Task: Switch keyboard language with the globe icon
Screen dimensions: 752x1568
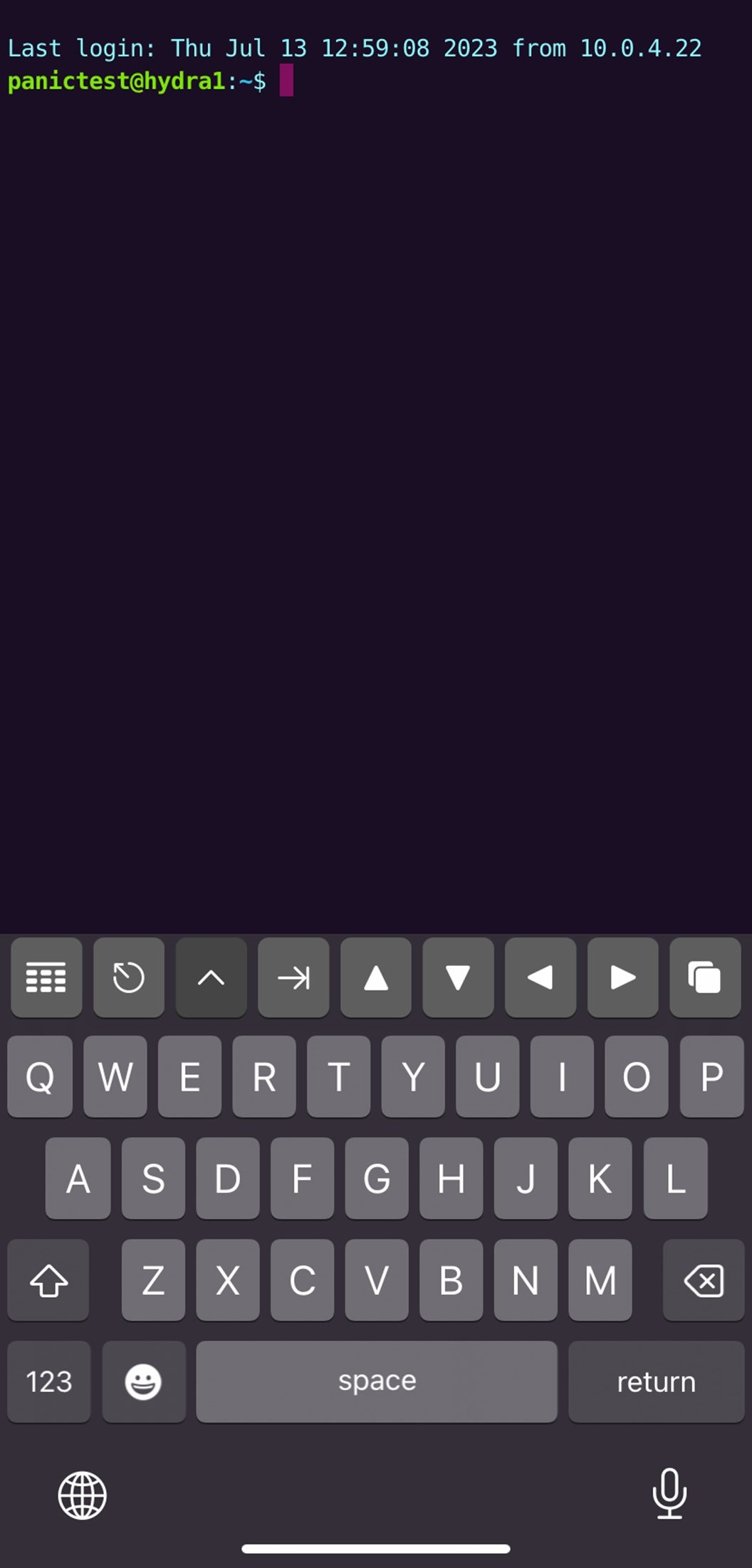Action: (x=82, y=1495)
